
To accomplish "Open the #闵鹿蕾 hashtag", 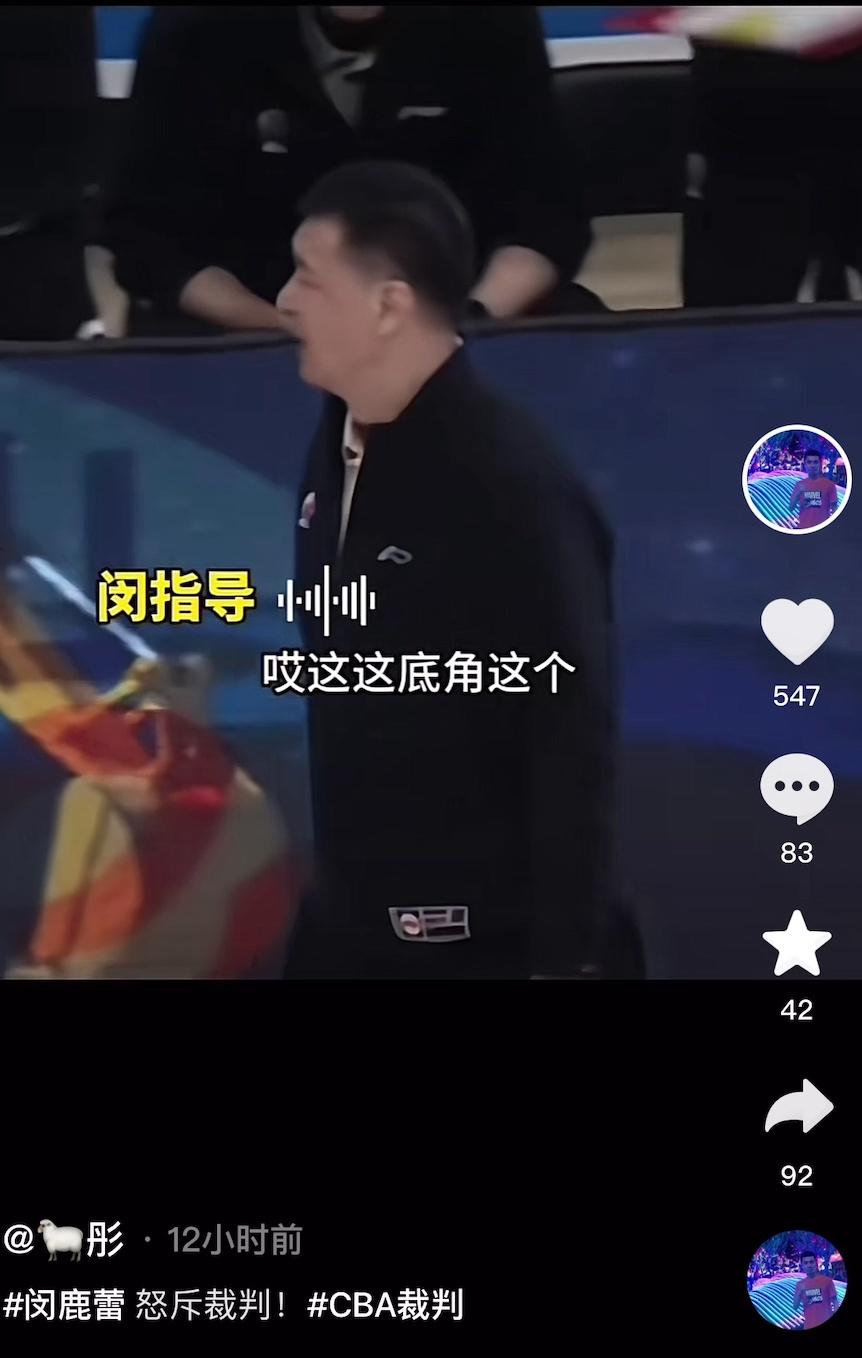I will coord(65,1305).
